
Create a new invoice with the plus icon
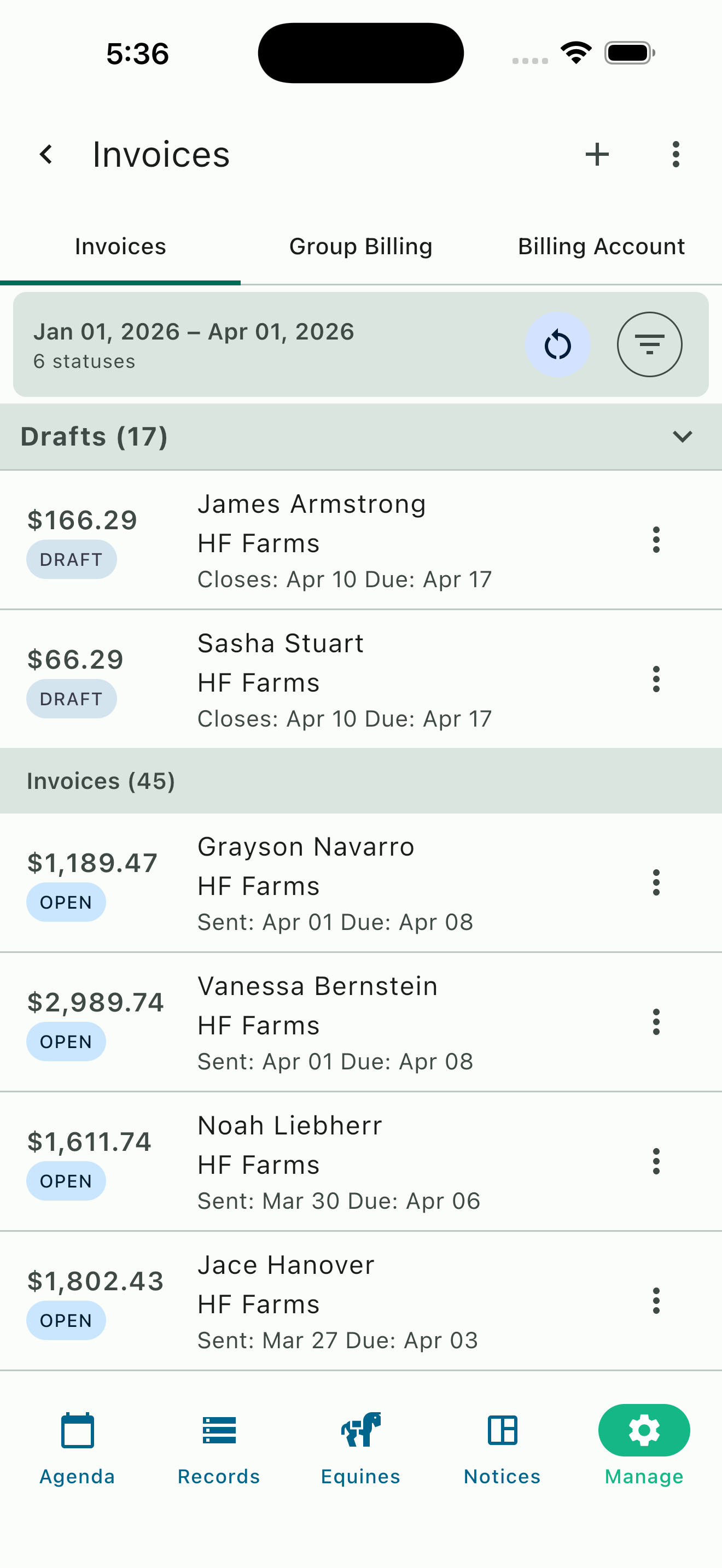tap(597, 154)
